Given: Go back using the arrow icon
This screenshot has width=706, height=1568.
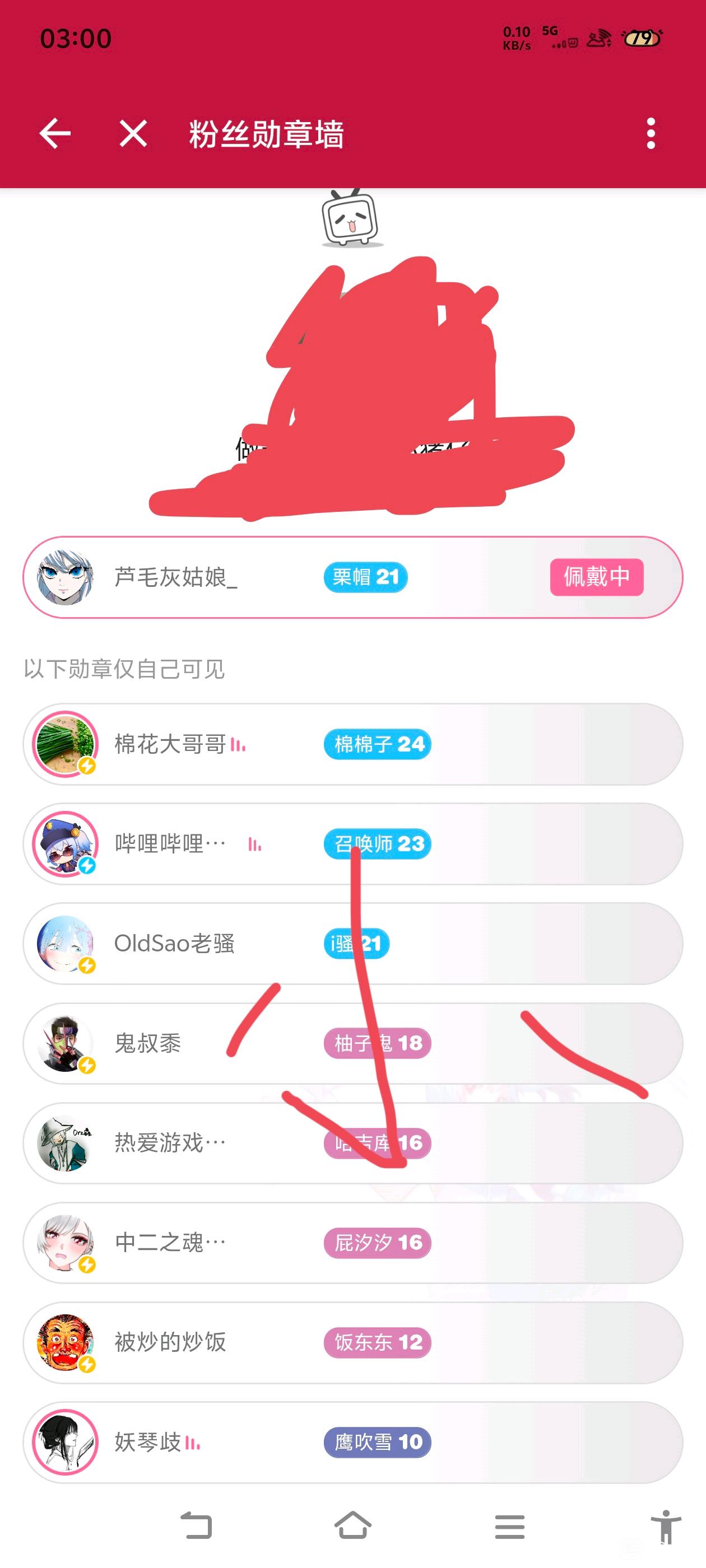Looking at the screenshot, I should click(x=55, y=133).
